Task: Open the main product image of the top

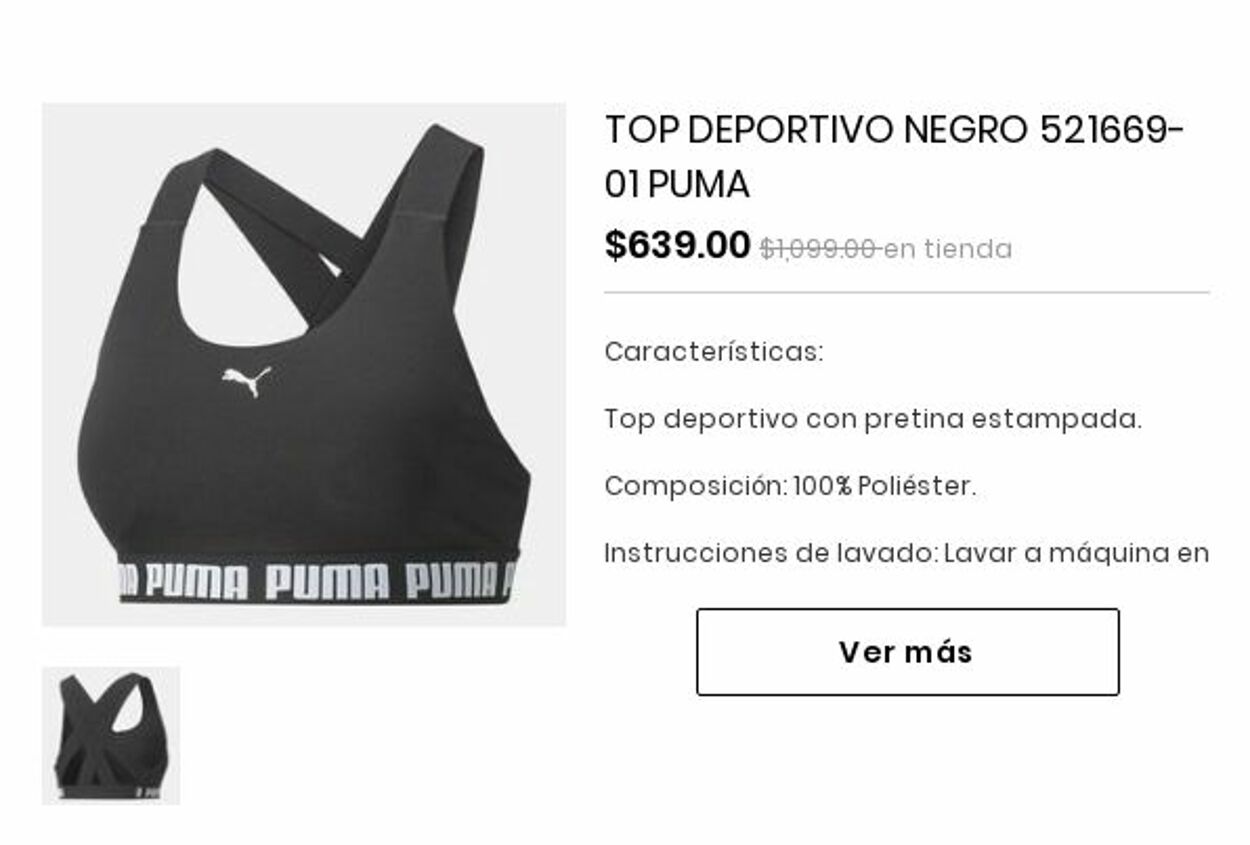Action: coord(304,365)
